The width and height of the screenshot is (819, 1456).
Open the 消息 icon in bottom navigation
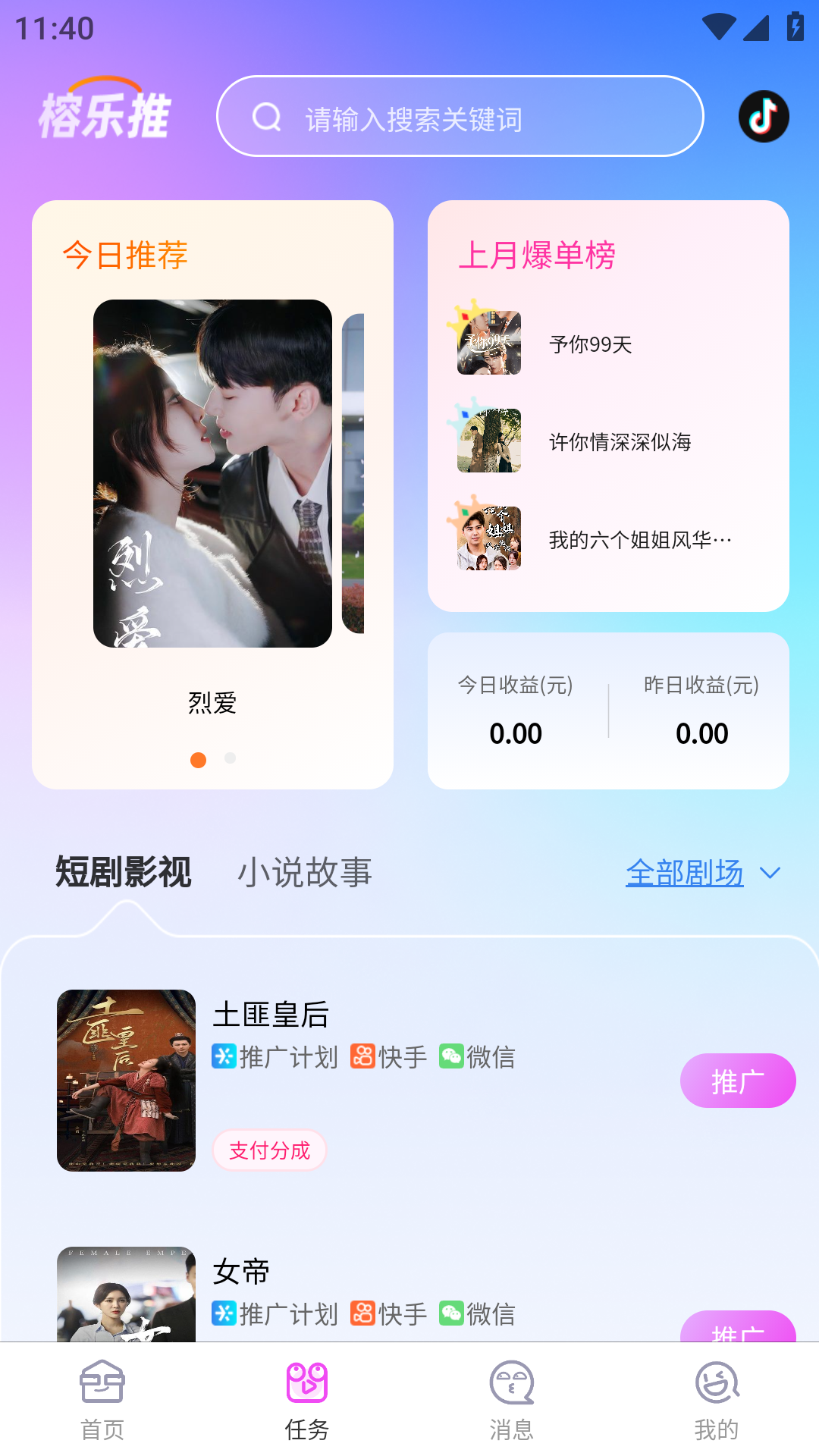coord(511,1399)
